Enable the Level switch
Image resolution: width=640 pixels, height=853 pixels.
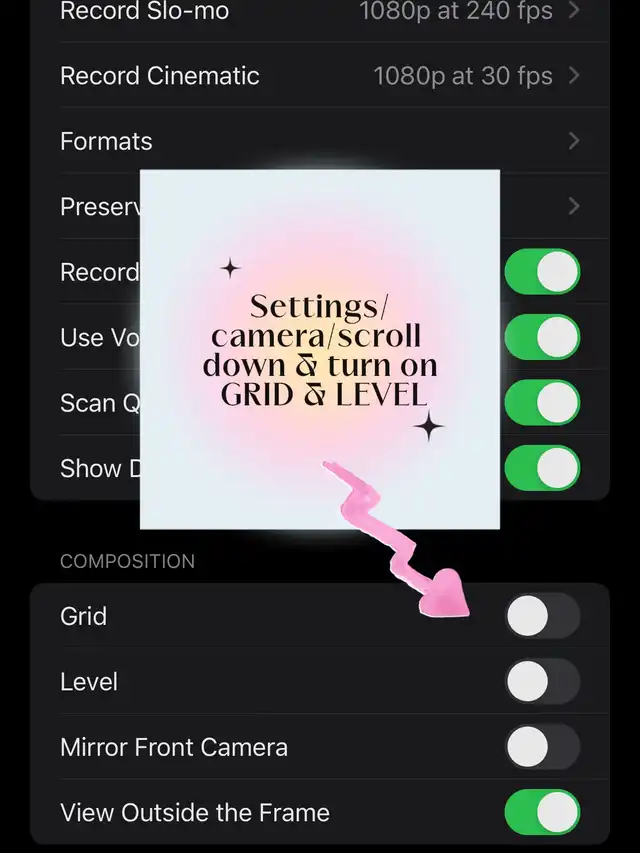(542, 681)
